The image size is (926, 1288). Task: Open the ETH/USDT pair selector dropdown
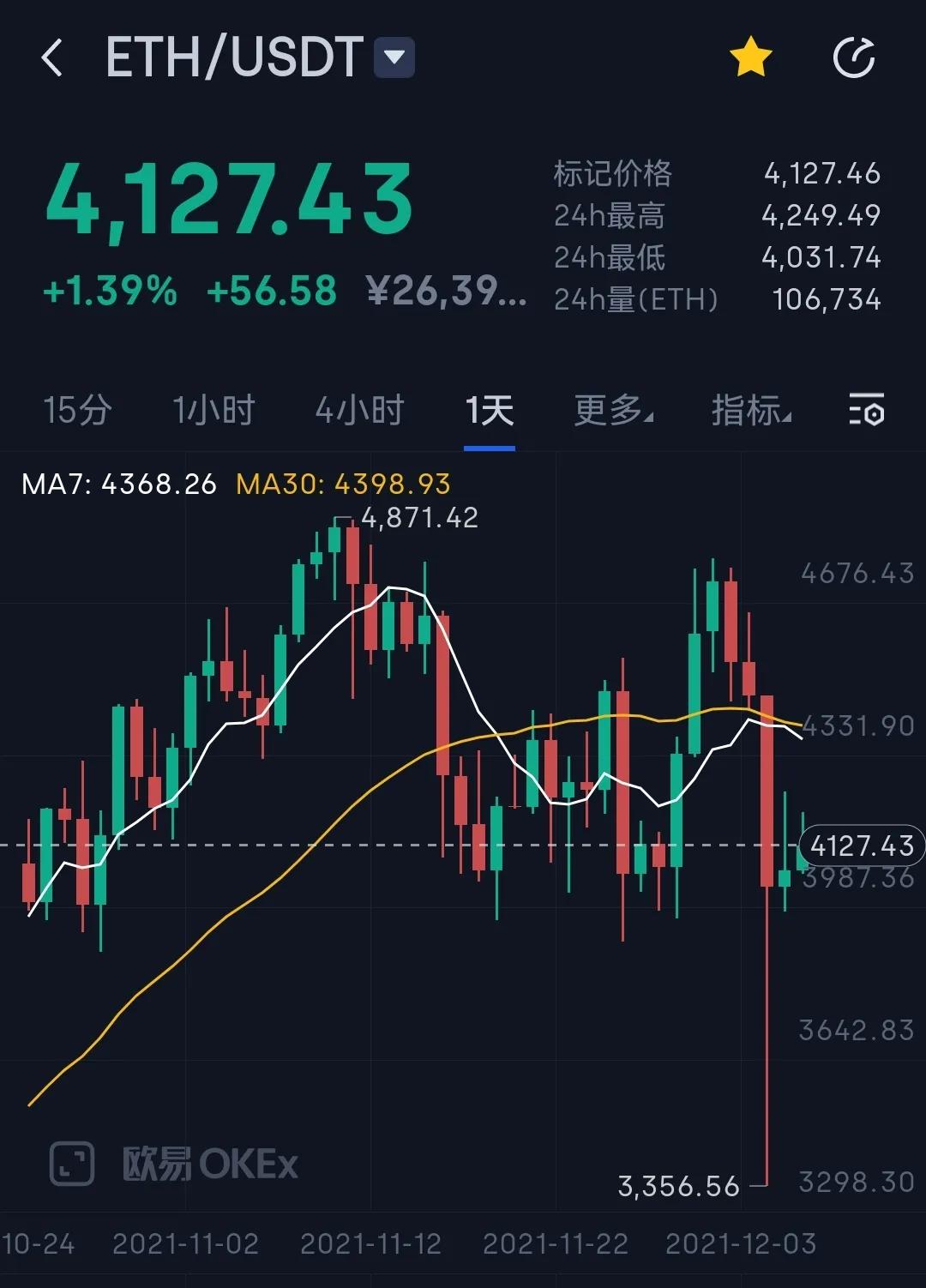pyautogui.click(x=393, y=57)
